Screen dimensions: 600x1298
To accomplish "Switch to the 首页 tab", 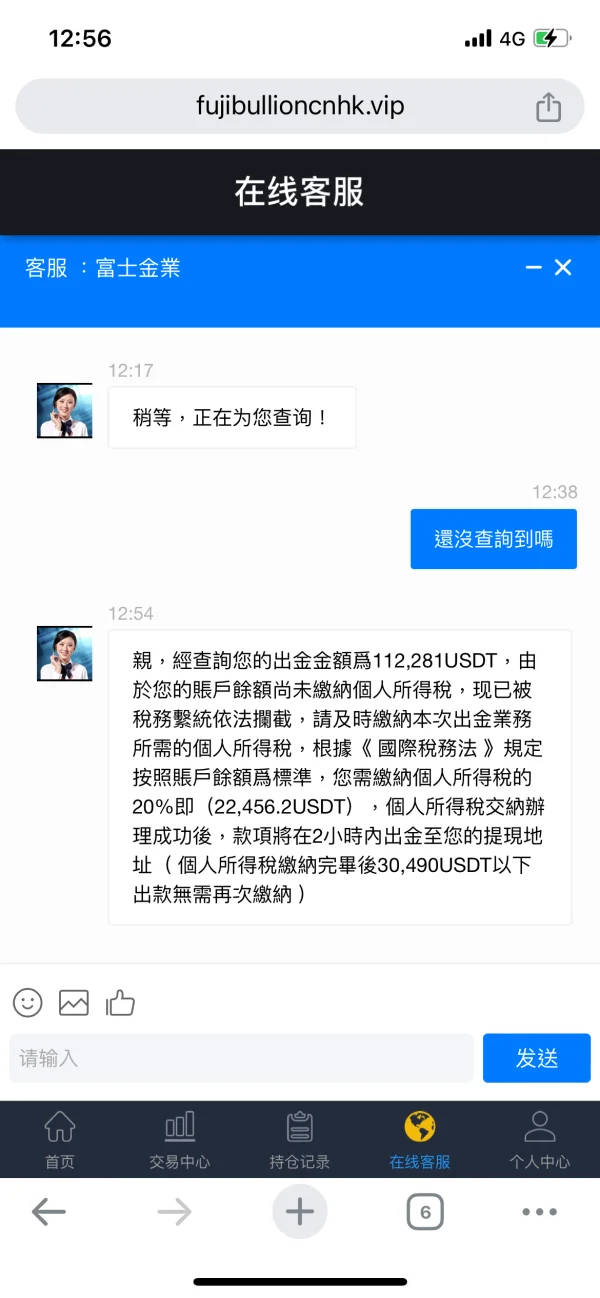I will click(x=60, y=1140).
